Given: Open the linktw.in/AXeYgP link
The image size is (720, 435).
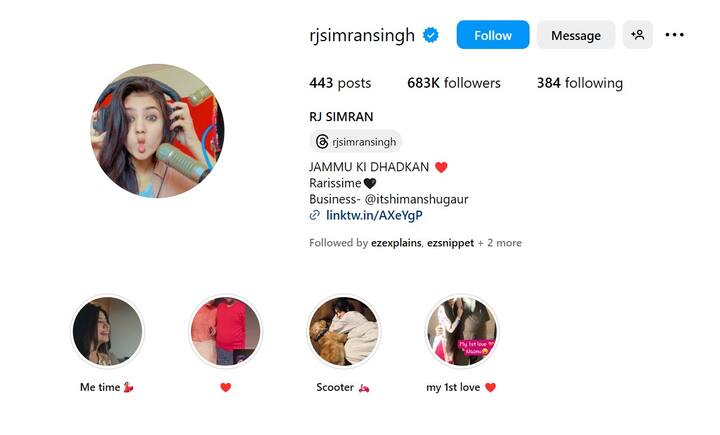Looking at the screenshot, I should point(373,215).
